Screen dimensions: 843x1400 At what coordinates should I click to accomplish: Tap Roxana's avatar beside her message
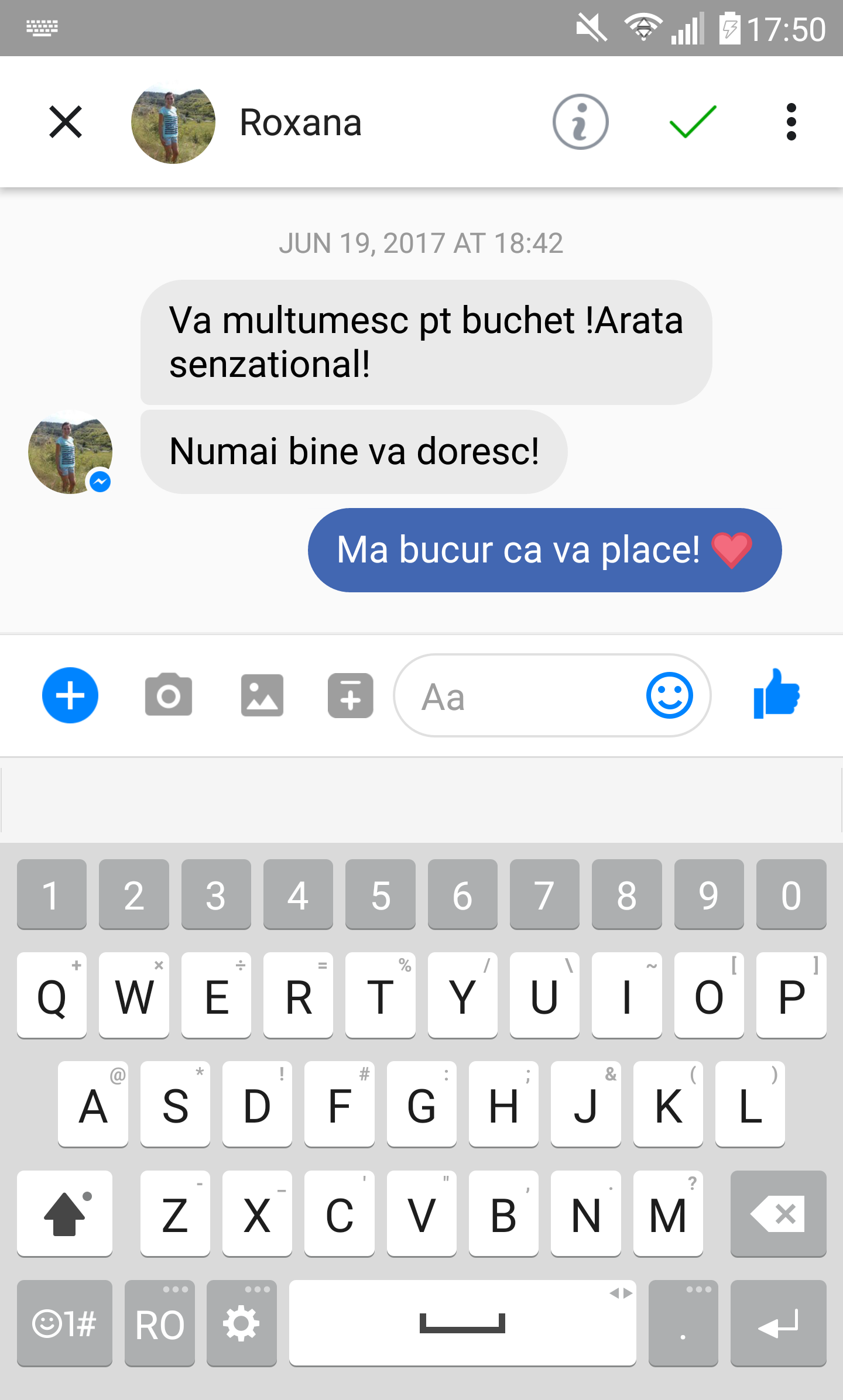70,452
